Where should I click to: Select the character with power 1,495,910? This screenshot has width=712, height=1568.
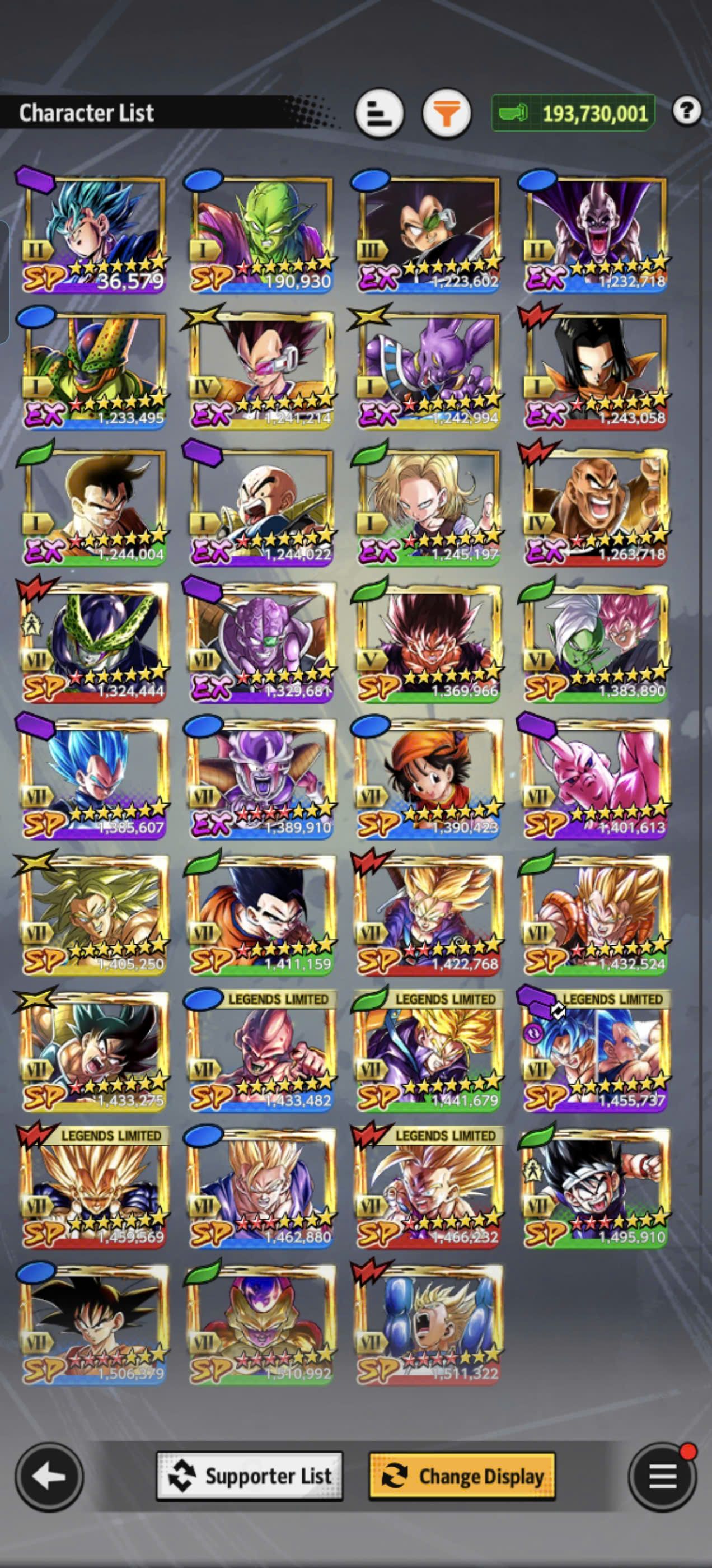click(x=595, y=1188)
